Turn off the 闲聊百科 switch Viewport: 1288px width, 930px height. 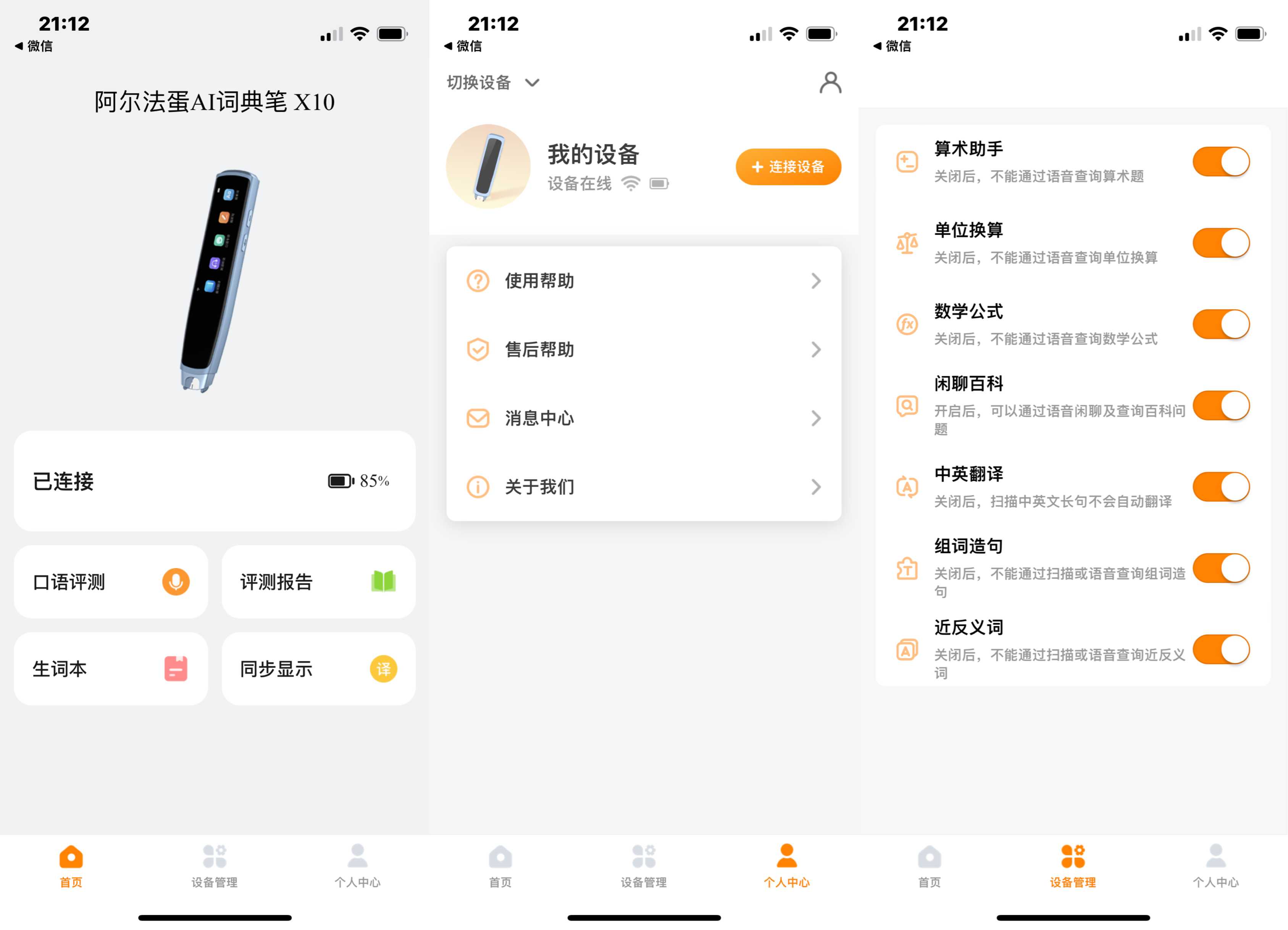pyautogui.click(x=1220, y=405)
